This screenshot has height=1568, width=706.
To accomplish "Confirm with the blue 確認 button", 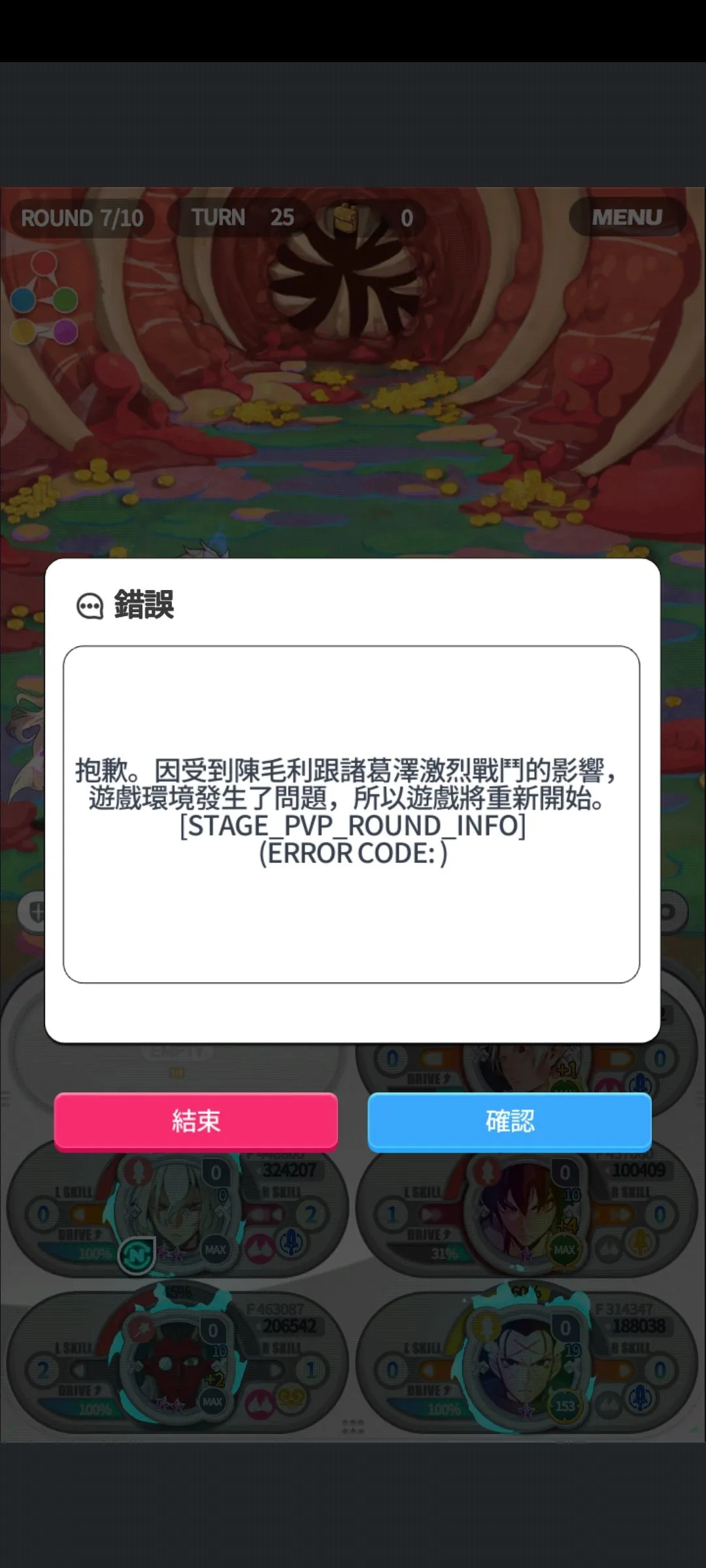I will pos(509,1121).
